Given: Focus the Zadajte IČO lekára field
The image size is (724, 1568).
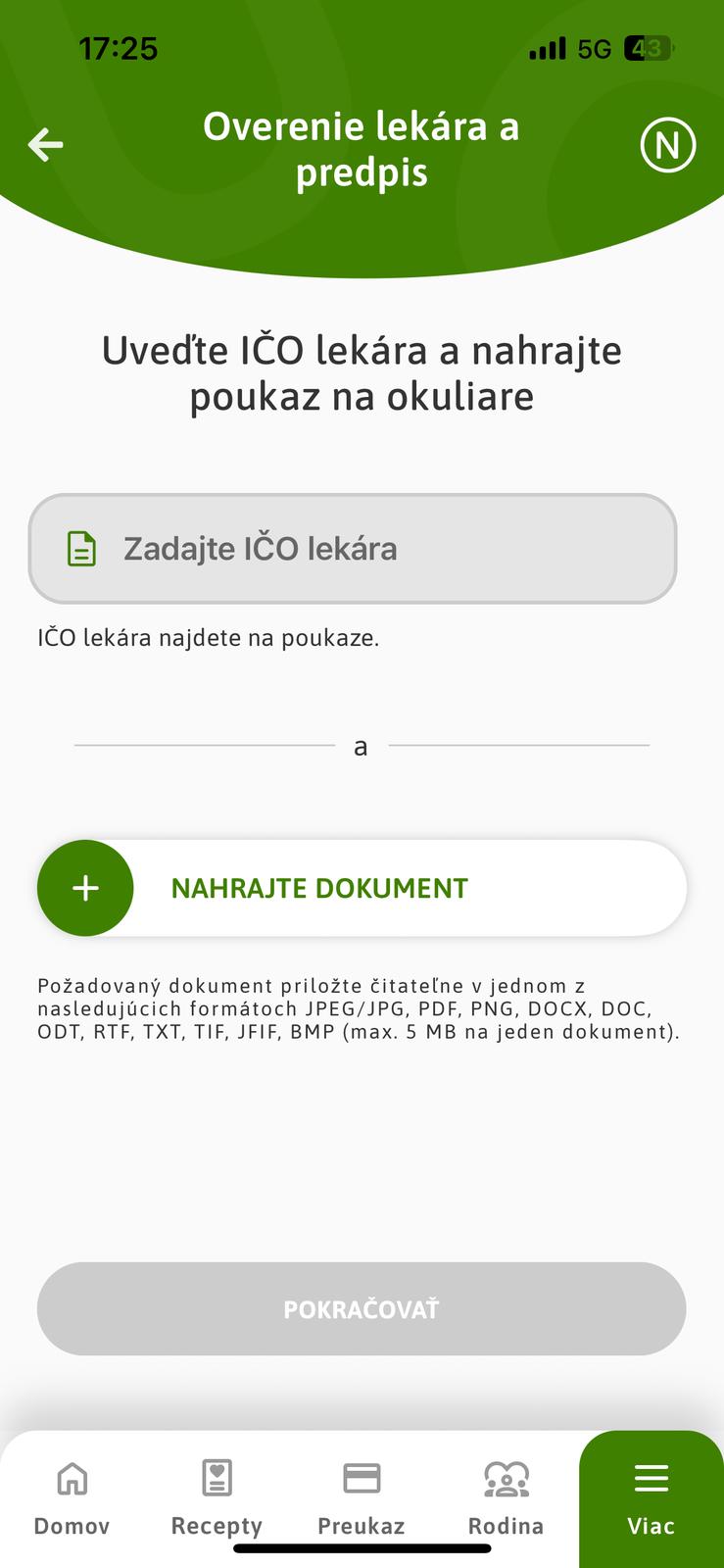Looking at the screenshot, I should tap(353, 549).
